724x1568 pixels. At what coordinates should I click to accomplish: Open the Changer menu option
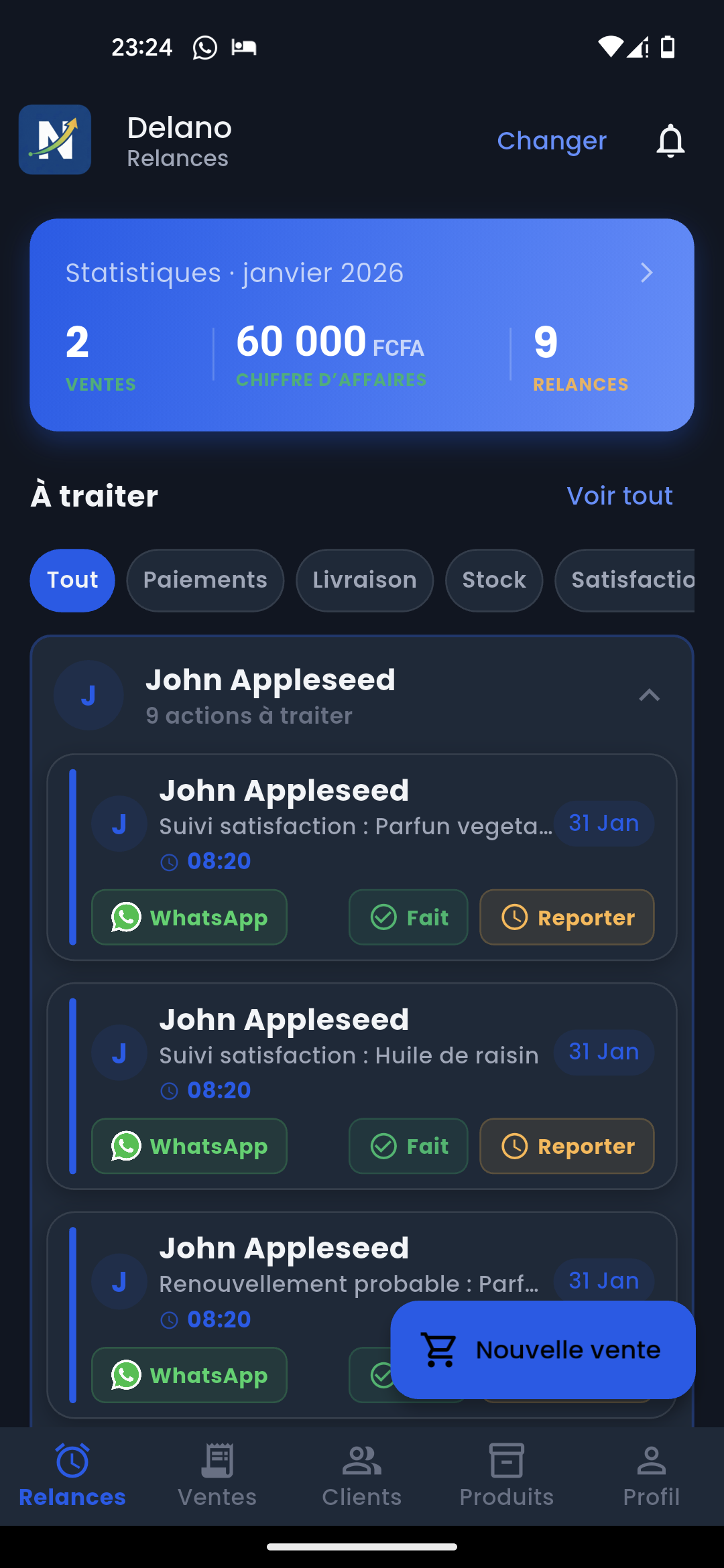(551, 141)
